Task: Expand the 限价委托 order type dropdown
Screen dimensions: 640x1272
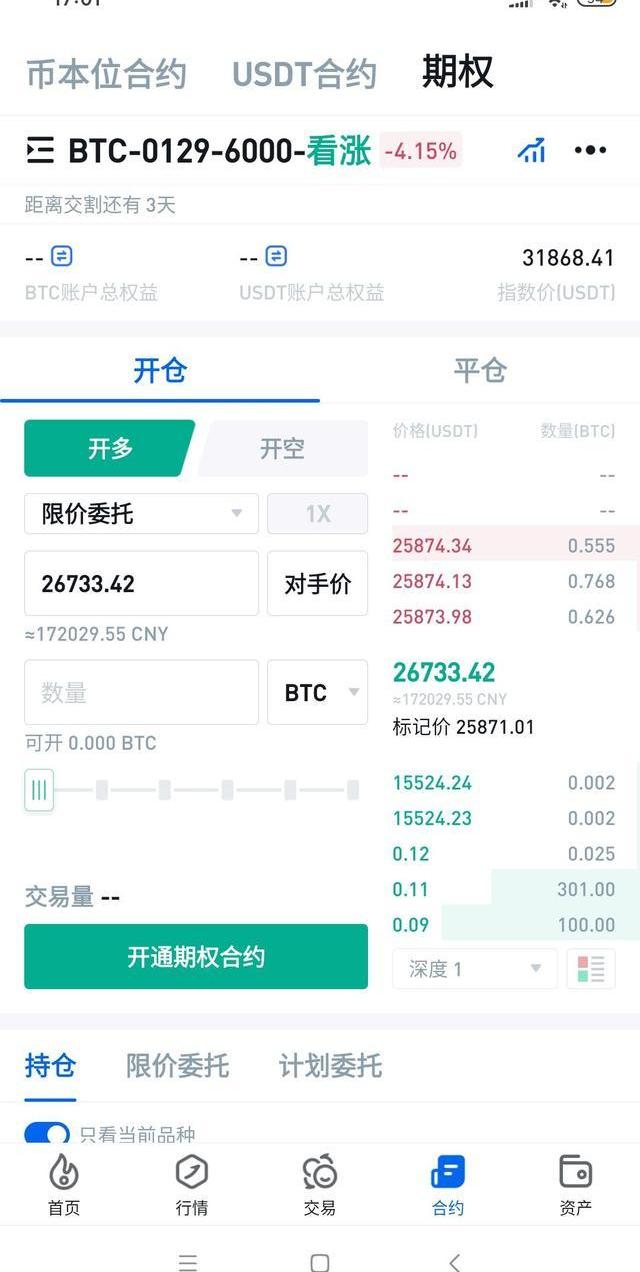Action: coord(141,514)
